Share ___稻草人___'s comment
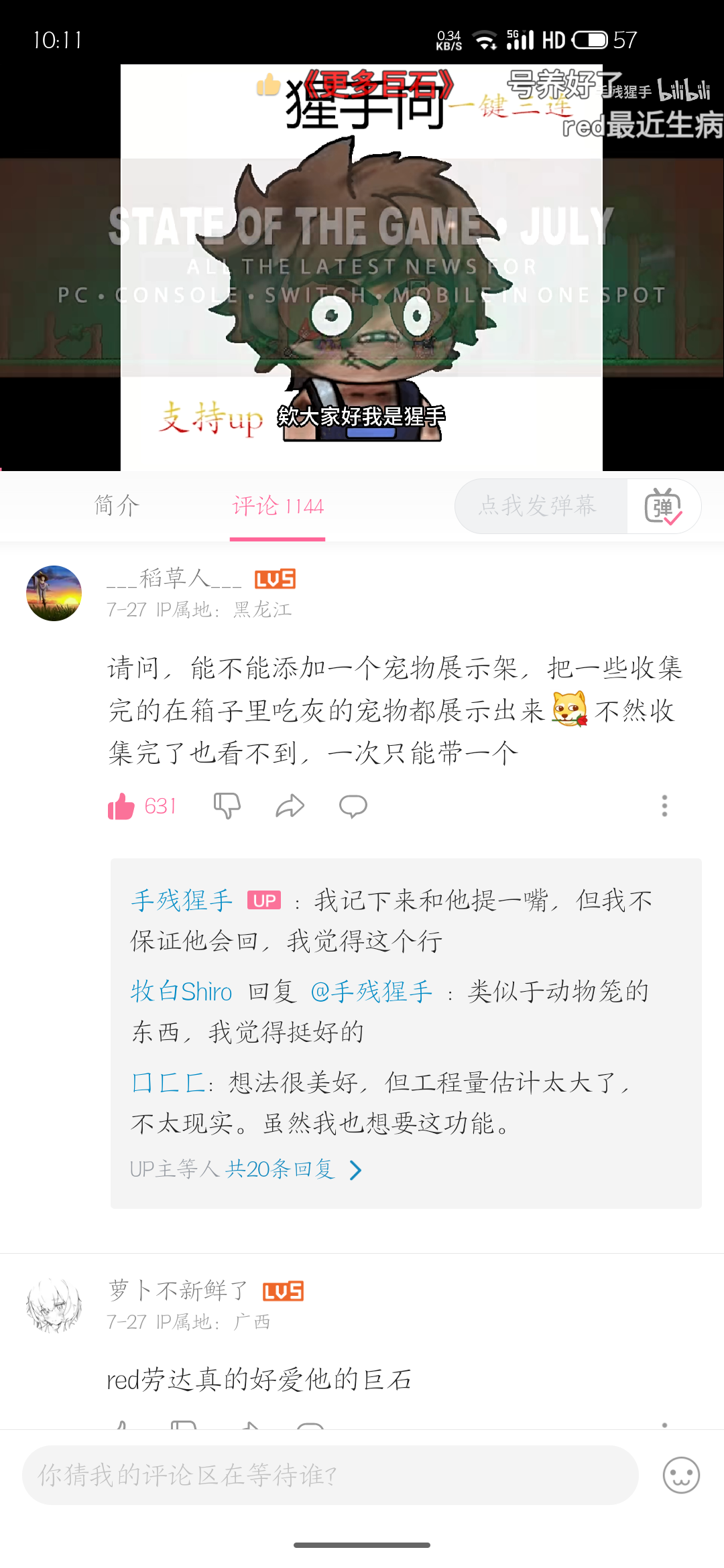Image resolution: width=724 pixels, height=1568 pixels. coord(290,806)
